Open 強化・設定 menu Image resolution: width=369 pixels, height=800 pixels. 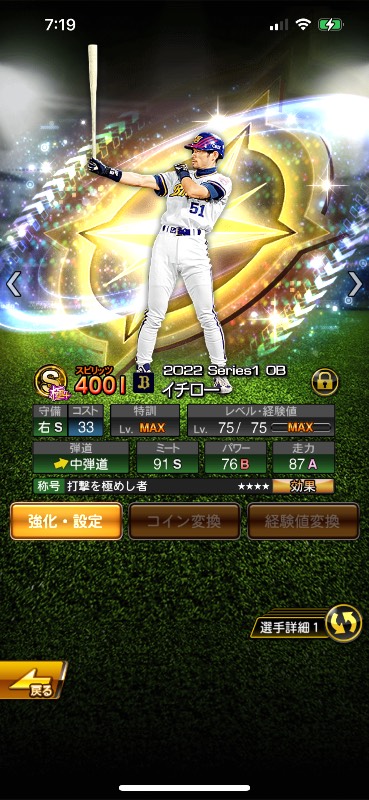pyautogui.click(x=66, y=521)
